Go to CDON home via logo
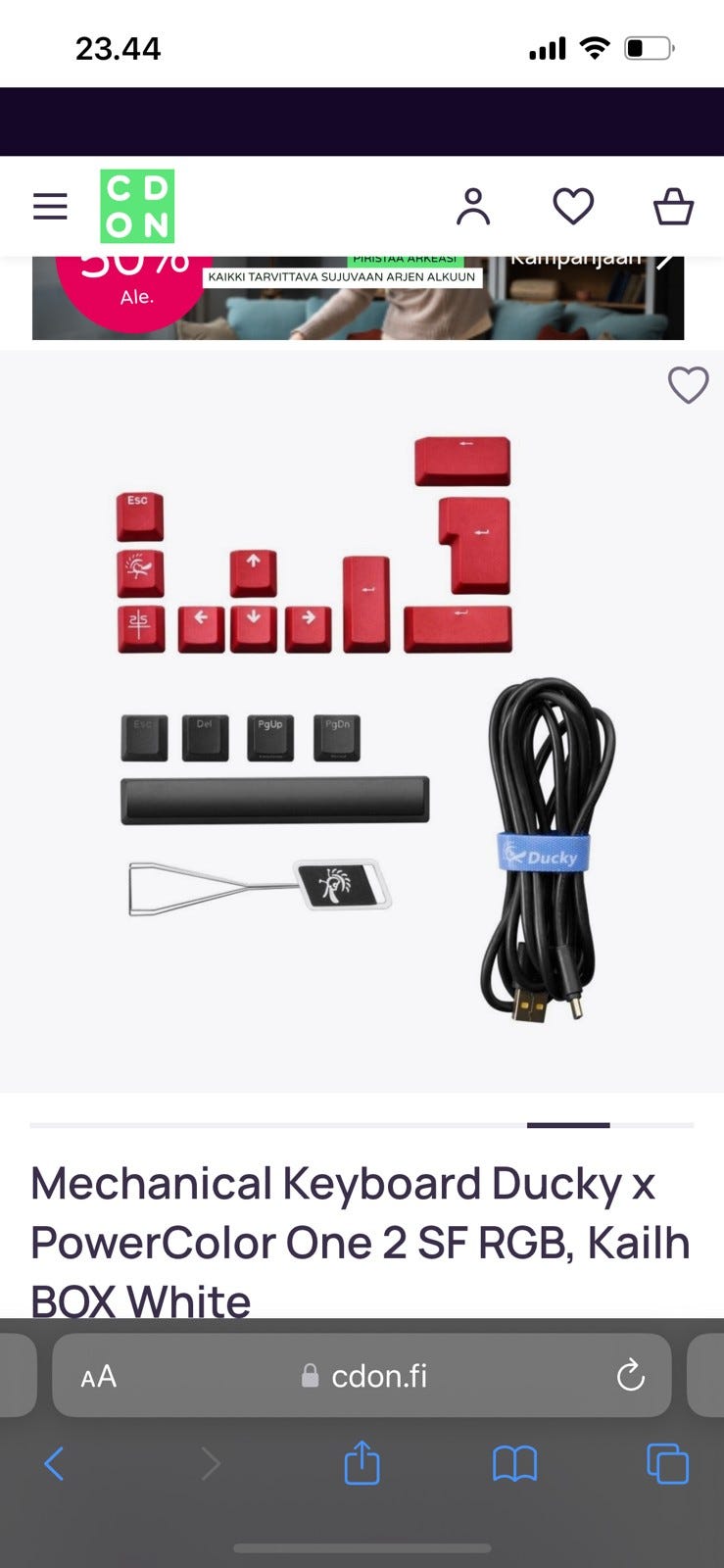The width and height of the screenshot is (724, 1568). click(137, 206)
